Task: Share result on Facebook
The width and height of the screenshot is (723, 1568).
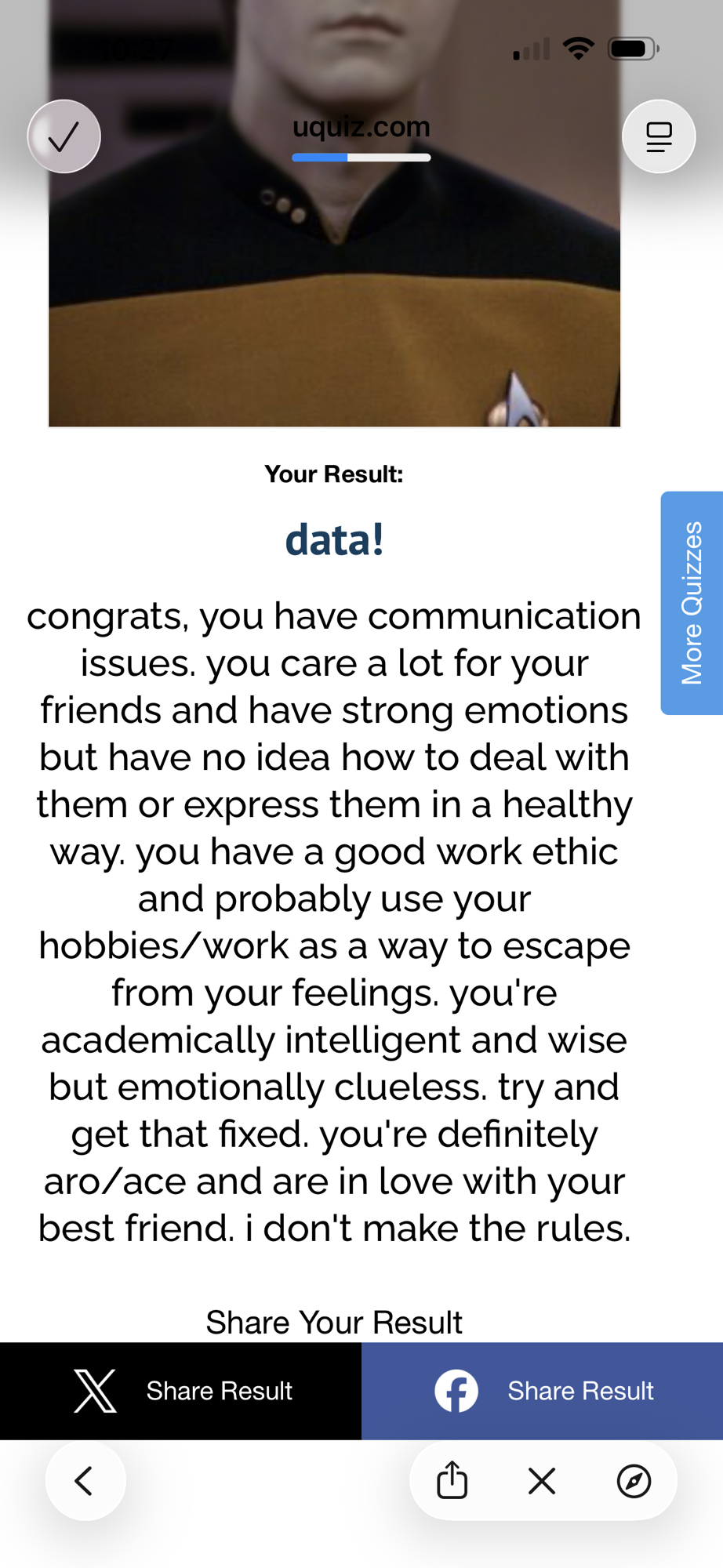Action: coord(543,1391)
